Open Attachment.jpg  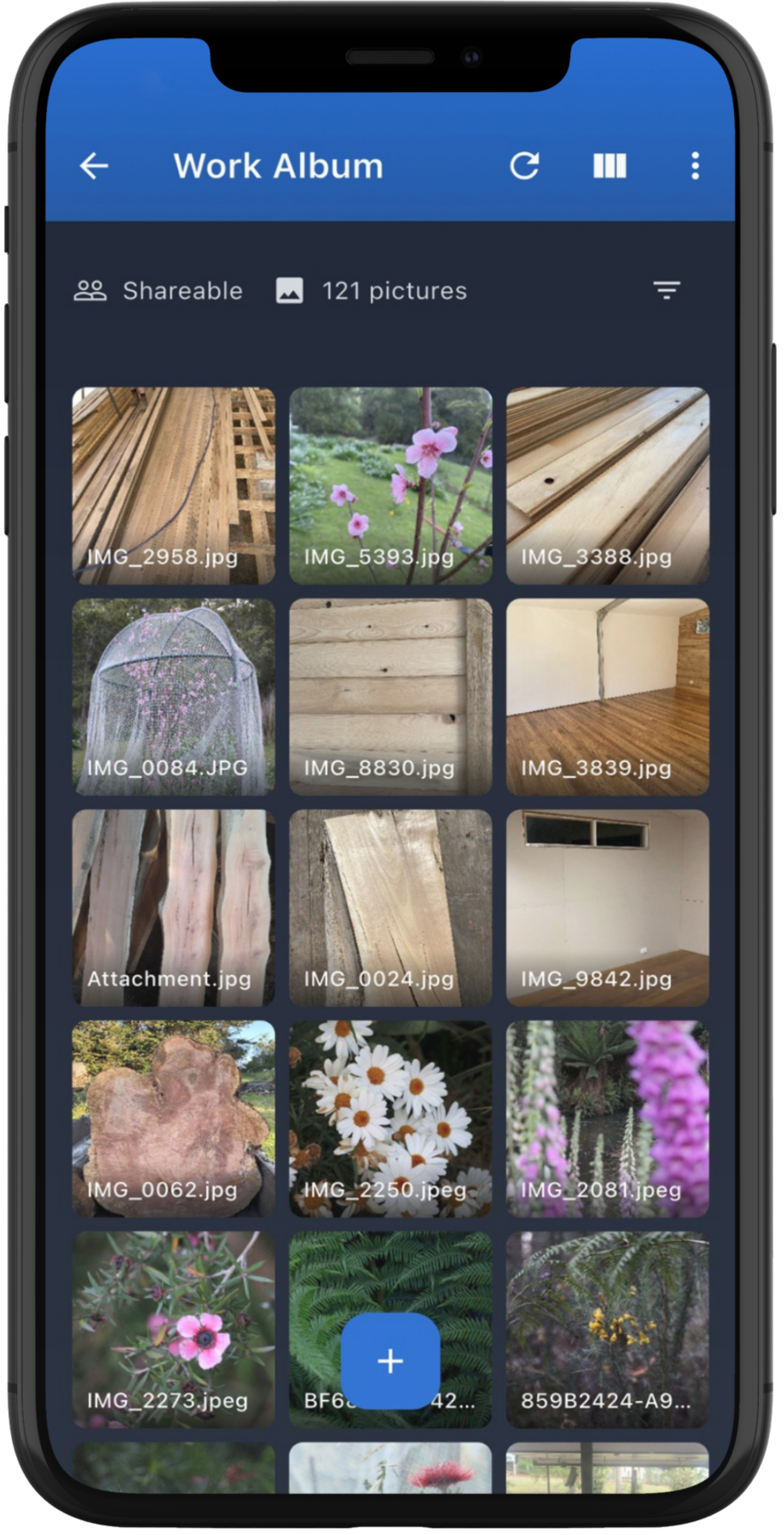(x=173, y=907)
